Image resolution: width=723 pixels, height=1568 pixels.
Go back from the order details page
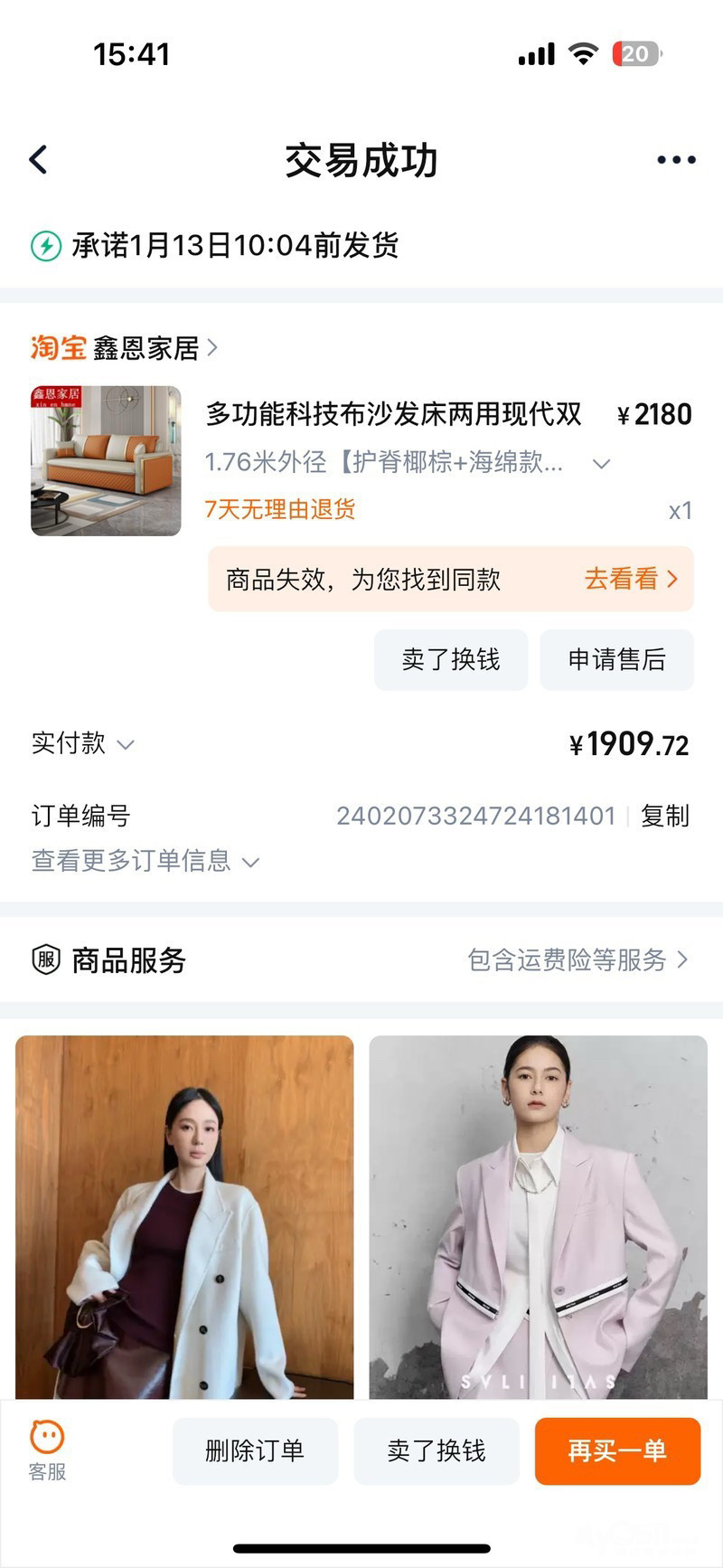click(38, 160)
